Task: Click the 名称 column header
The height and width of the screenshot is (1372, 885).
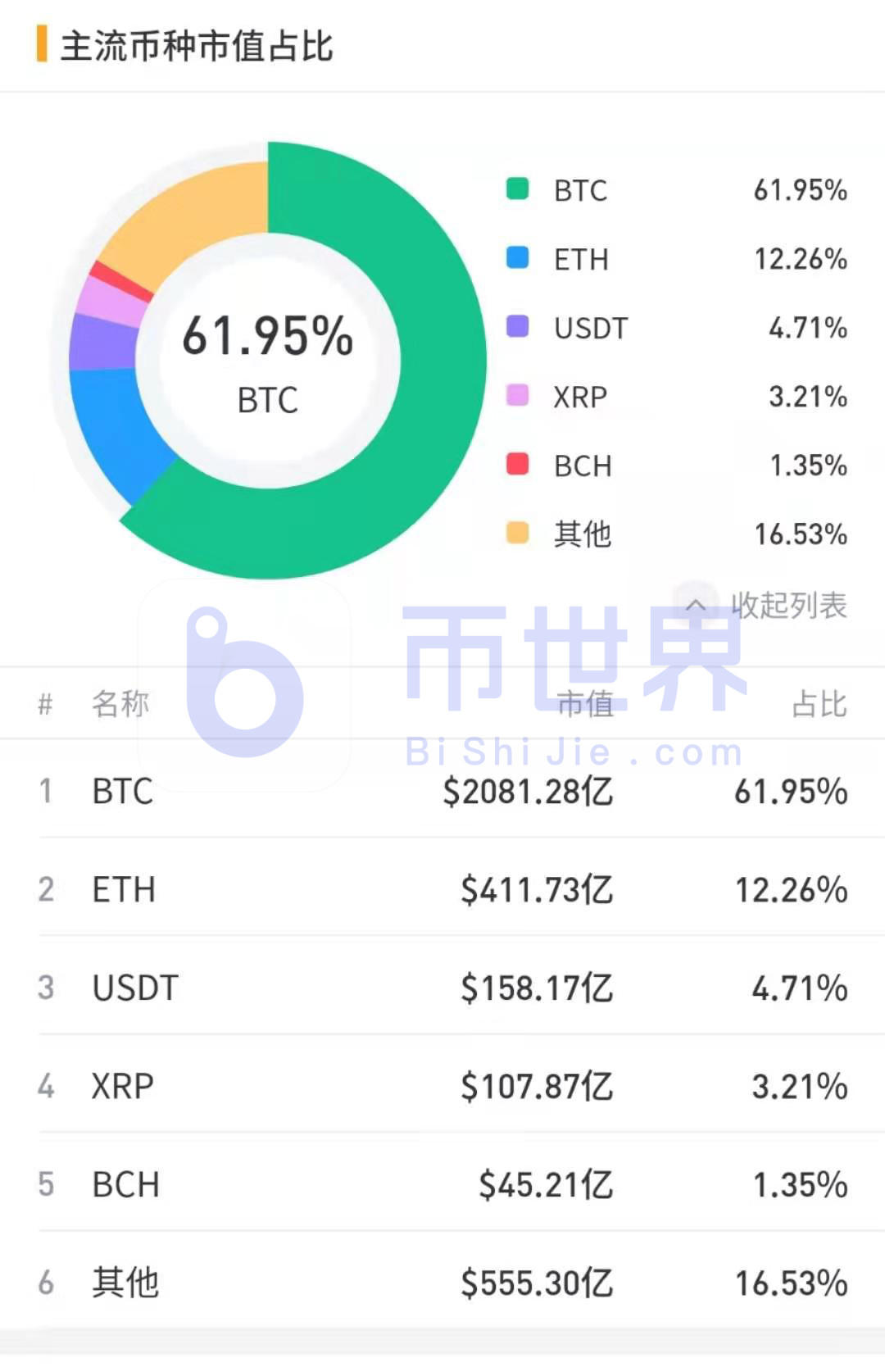Action: click(120, 703)
